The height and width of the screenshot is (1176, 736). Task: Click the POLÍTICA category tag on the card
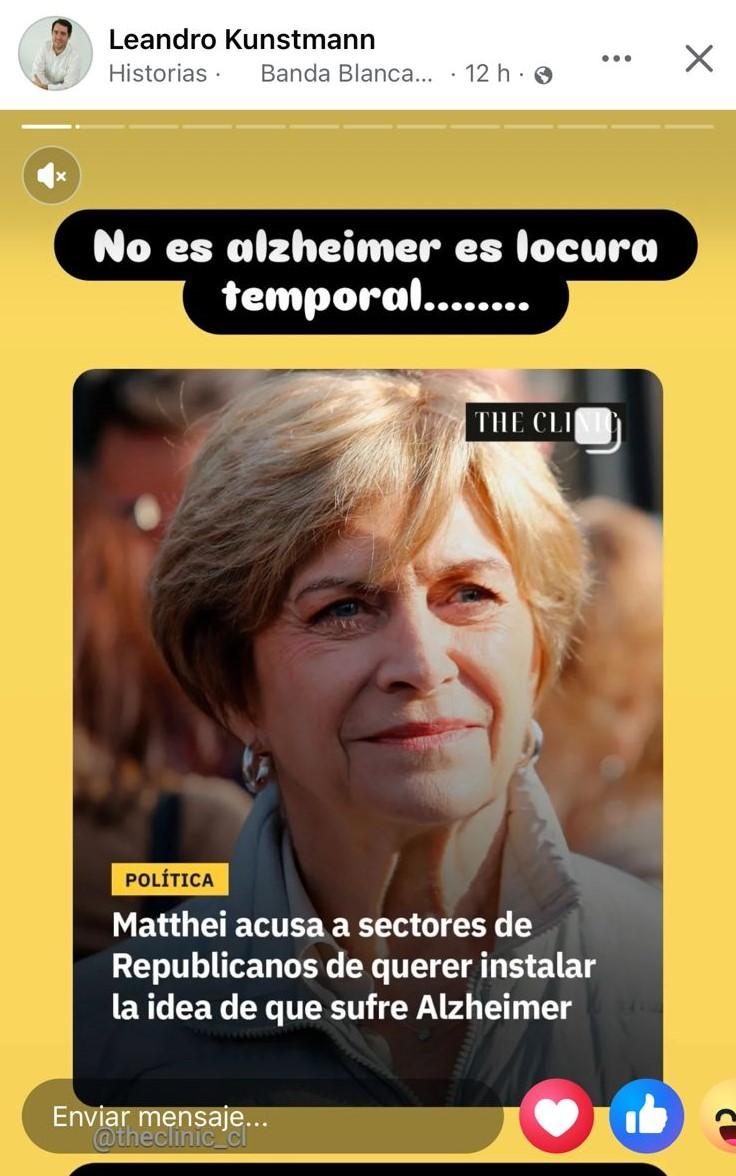tap(169, 880)
